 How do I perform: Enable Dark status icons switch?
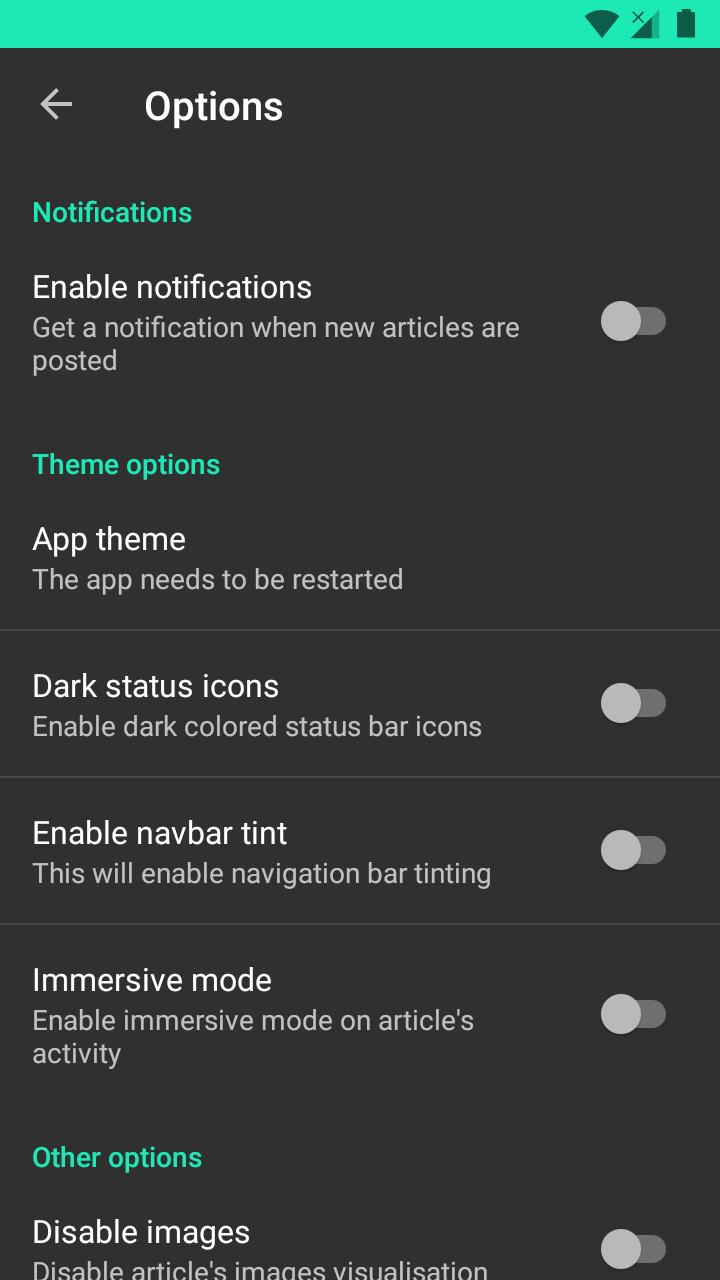pyautogui.click(x=632, y=703)
